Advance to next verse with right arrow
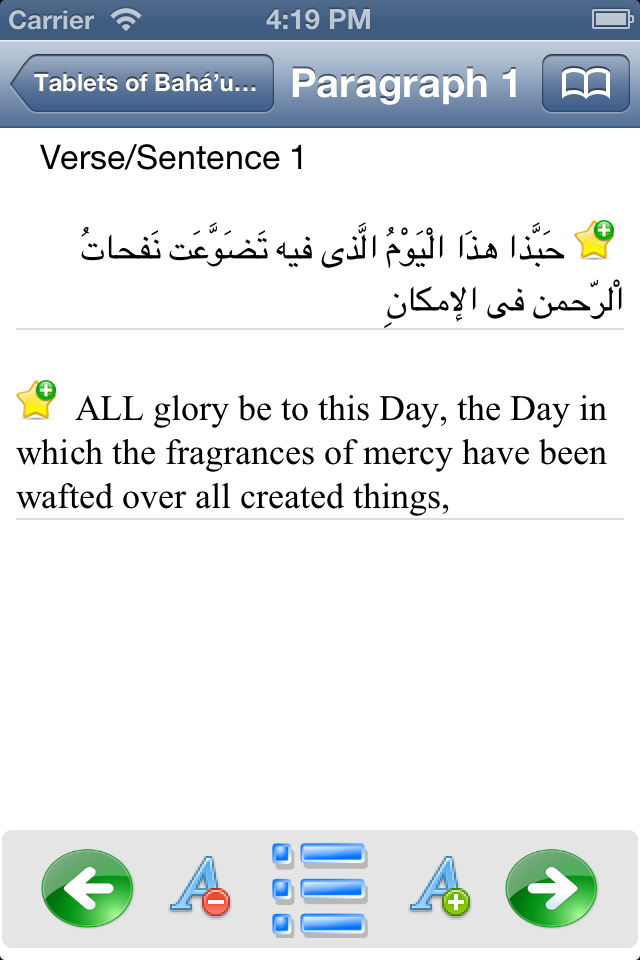This screenshot has height=960, width=640. click(551, 888)
